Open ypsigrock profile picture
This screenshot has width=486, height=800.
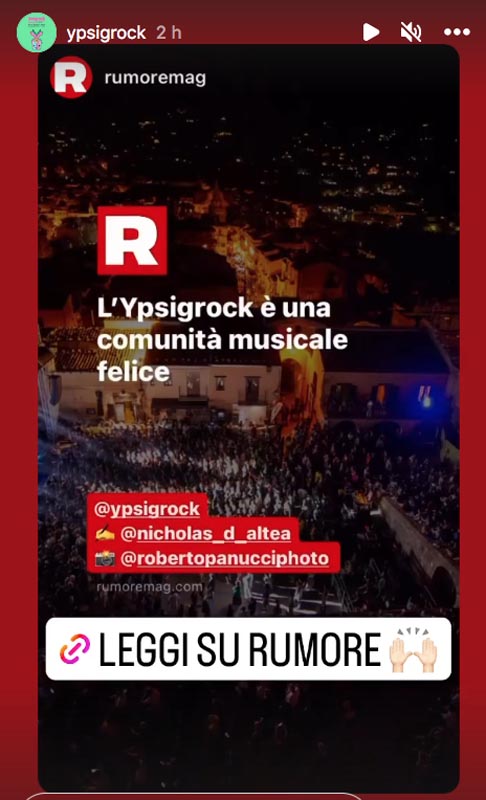(36, 32)
